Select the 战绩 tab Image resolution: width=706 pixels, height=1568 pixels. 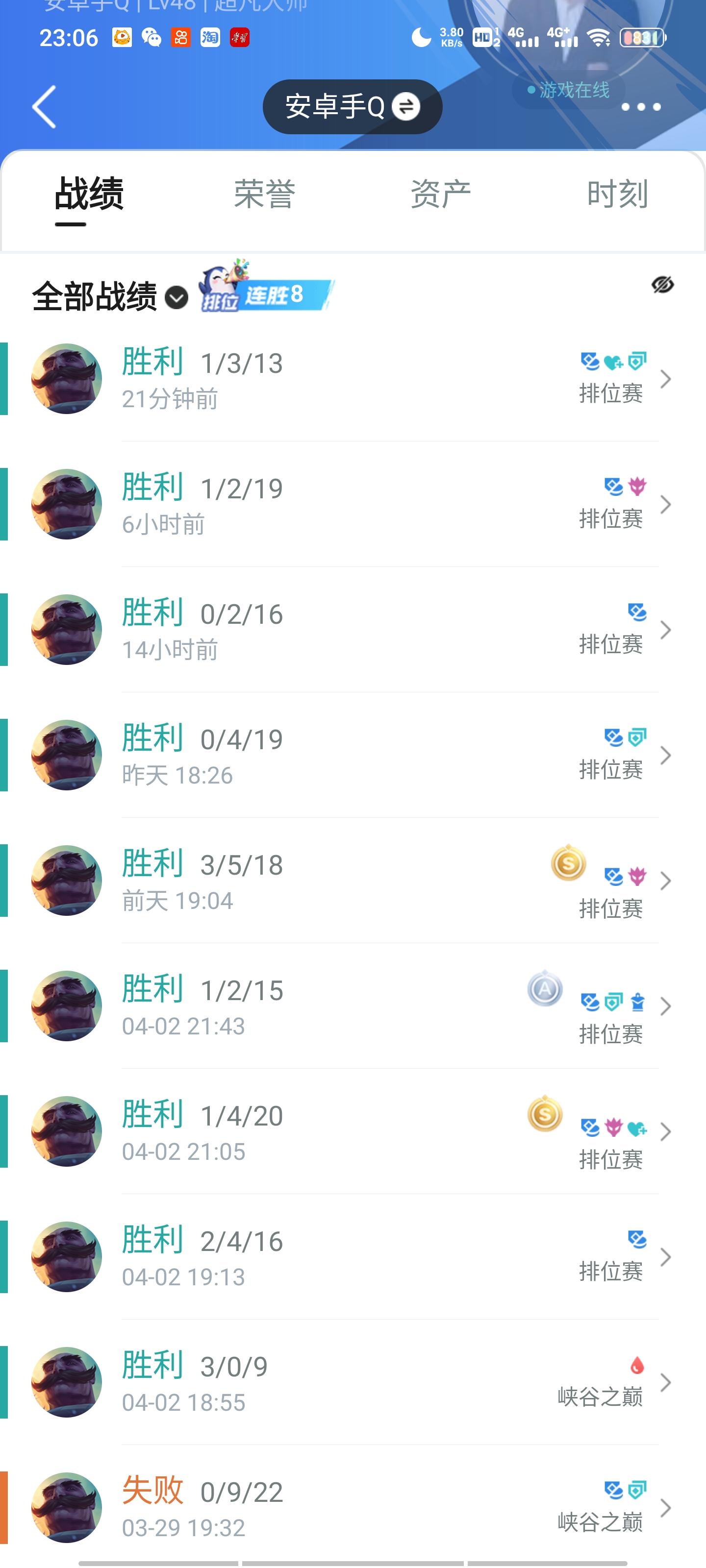[x=89, y=194]
